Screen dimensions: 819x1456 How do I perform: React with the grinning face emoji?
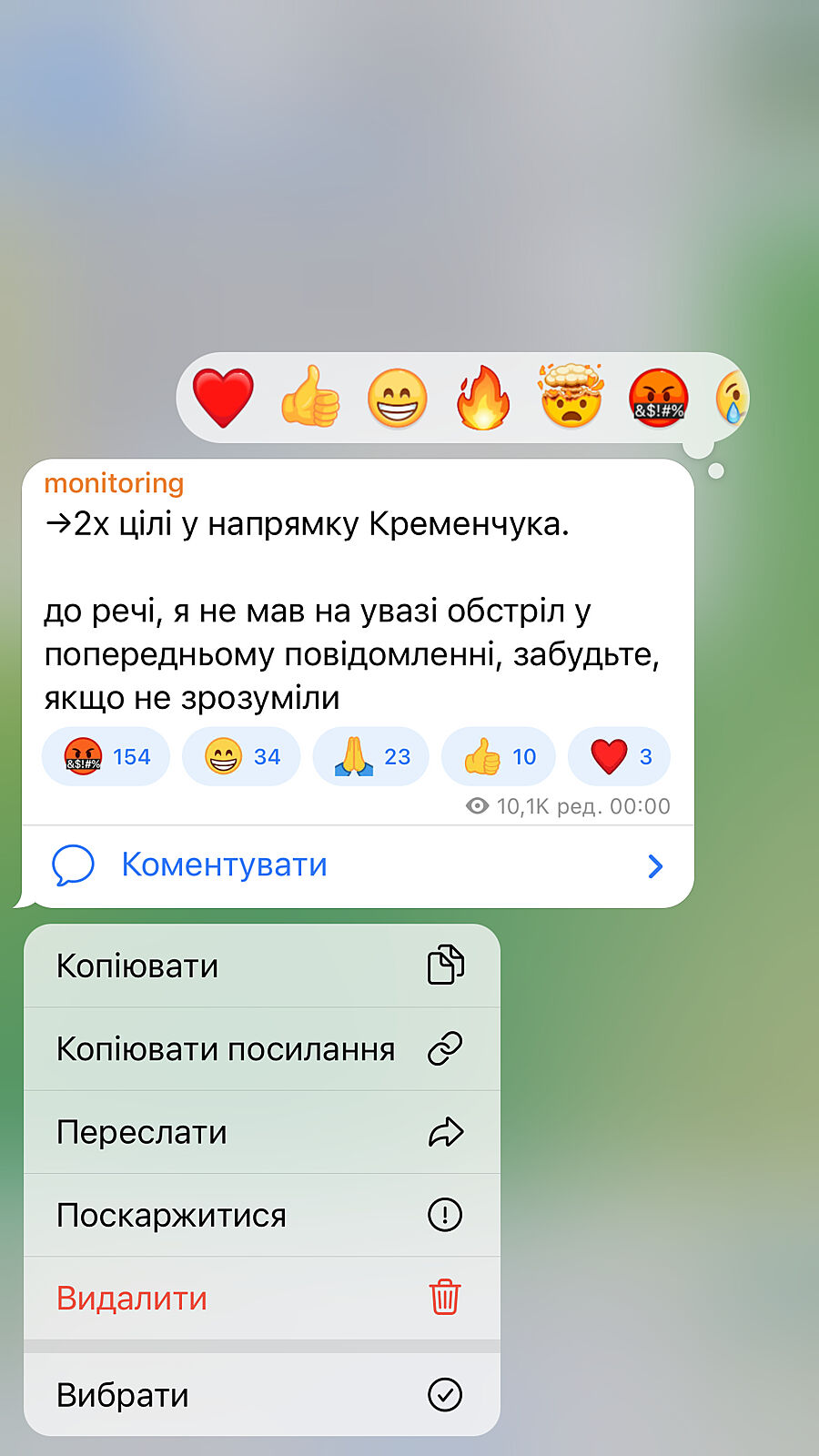[397, 398]
